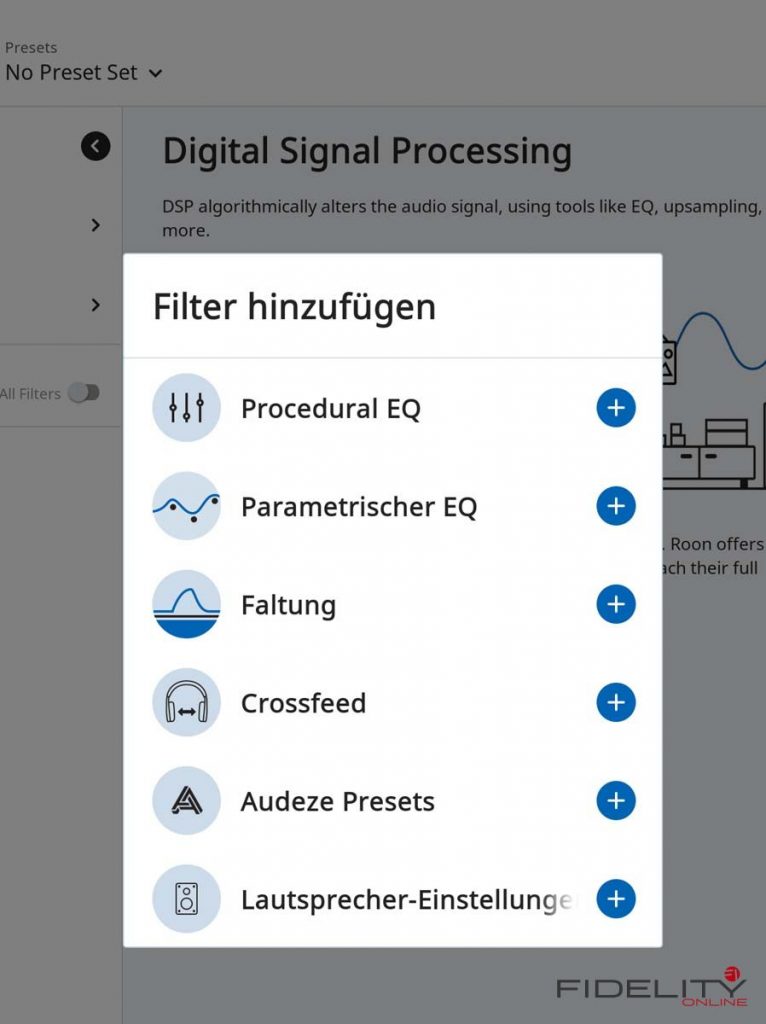Image resolution: width=766 pixels, height=1024 pixels.
Task: Add the Procedural EQ filter
Action: (x=616, y=408)
